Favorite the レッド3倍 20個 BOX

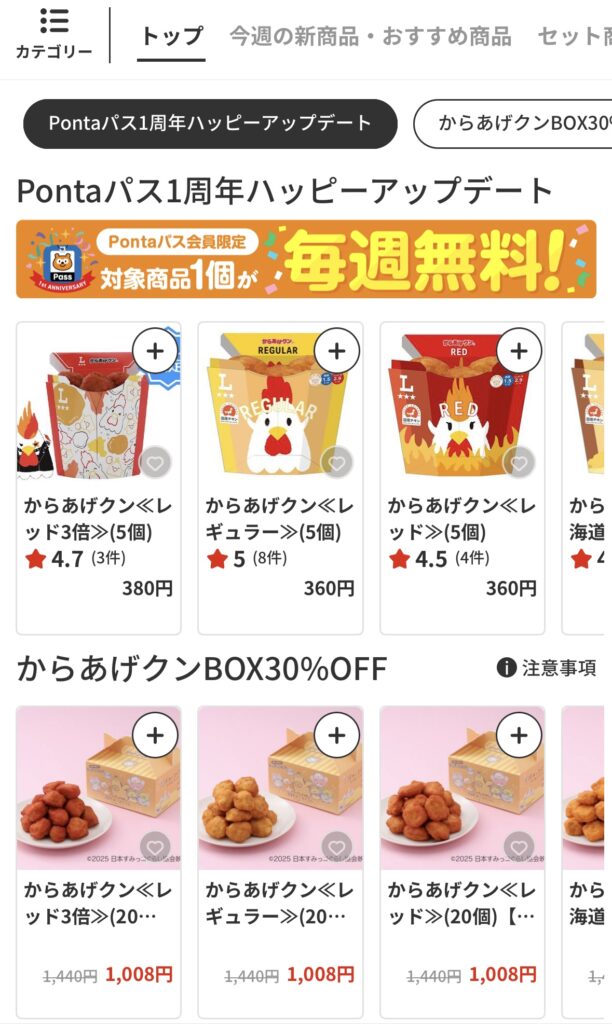(x=154, y=847)
